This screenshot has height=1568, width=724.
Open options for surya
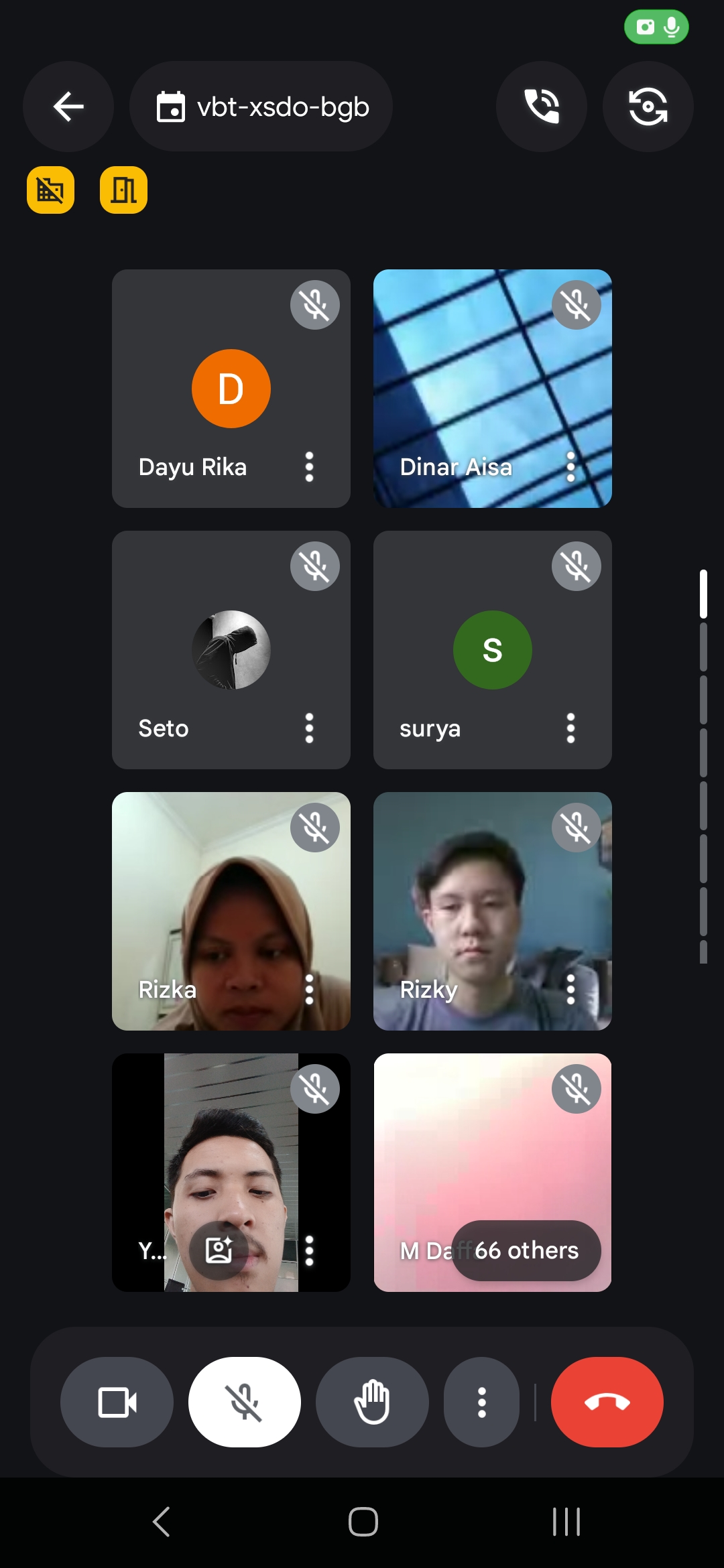[x=570, y=728]
